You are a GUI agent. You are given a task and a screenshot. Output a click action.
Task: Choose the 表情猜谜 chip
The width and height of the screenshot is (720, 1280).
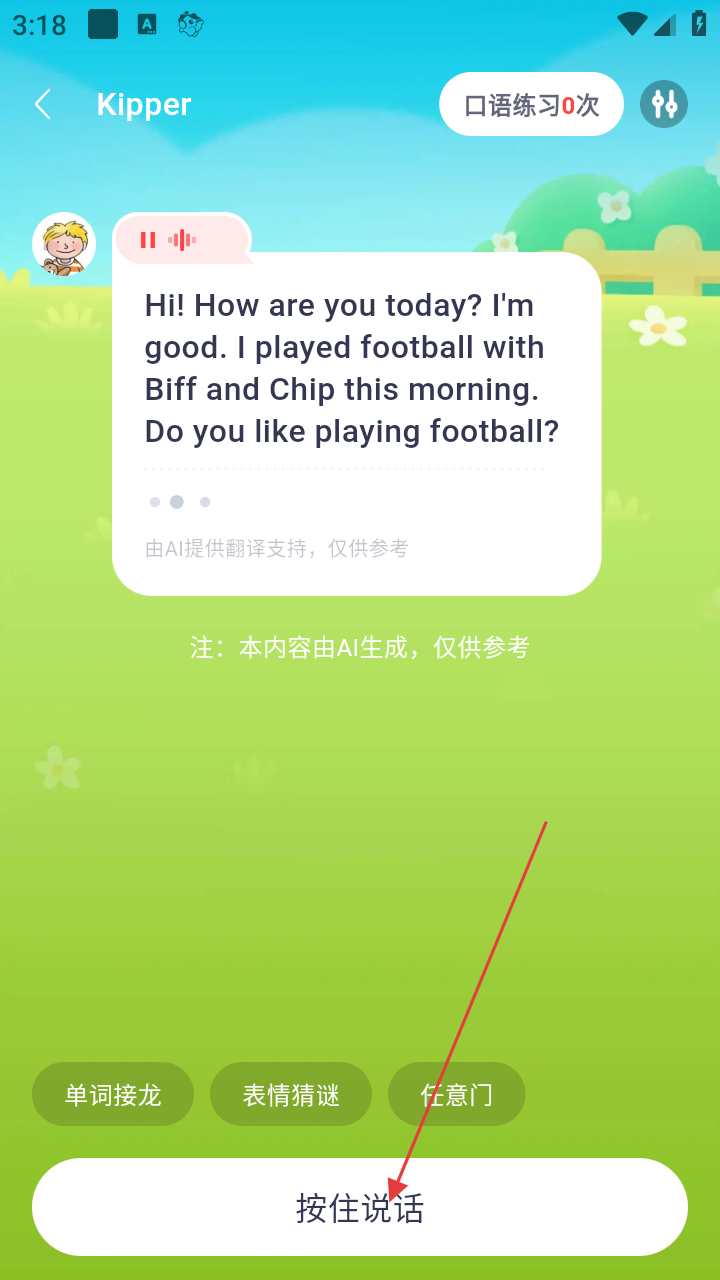[291, 1094]
